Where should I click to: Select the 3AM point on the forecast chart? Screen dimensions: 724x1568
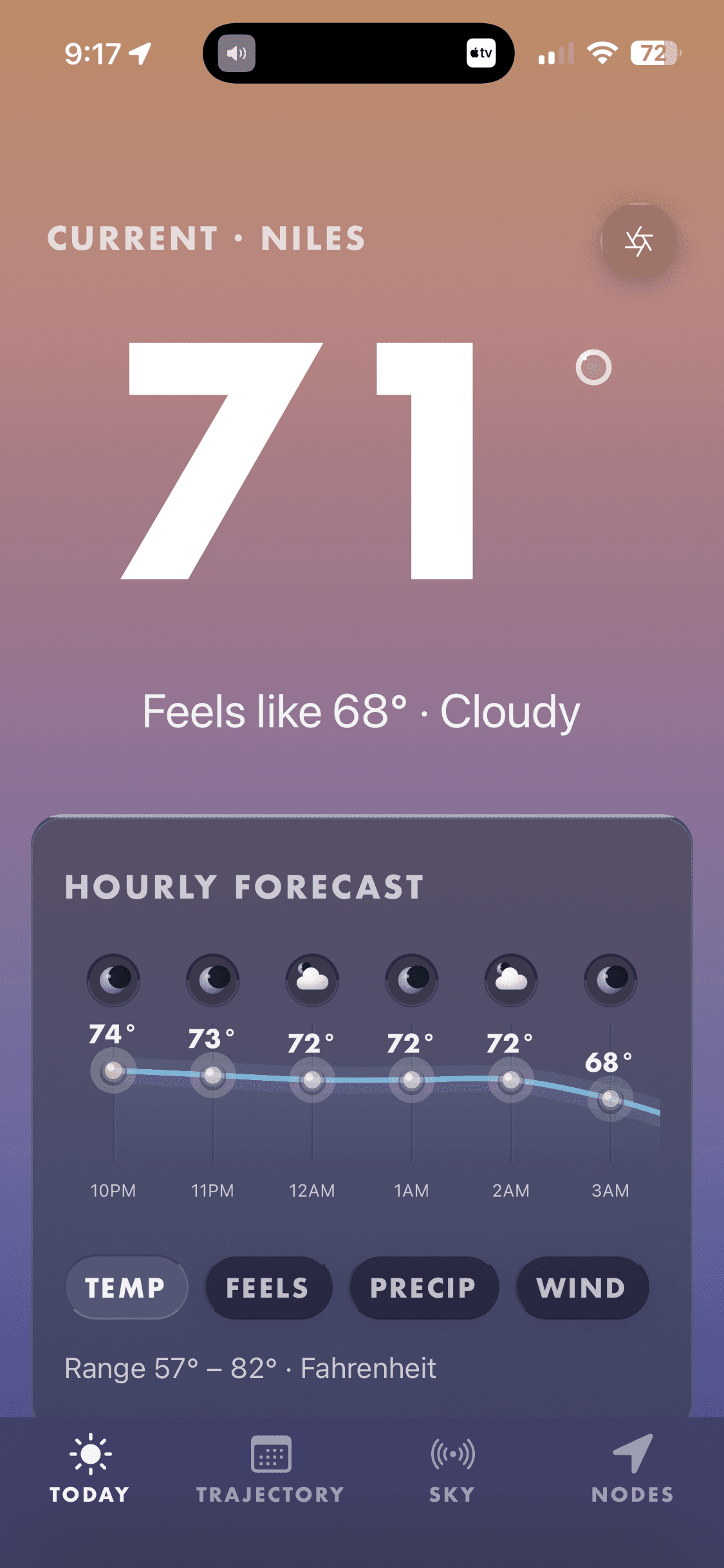pyautogui.click(x=610, y=1098)
